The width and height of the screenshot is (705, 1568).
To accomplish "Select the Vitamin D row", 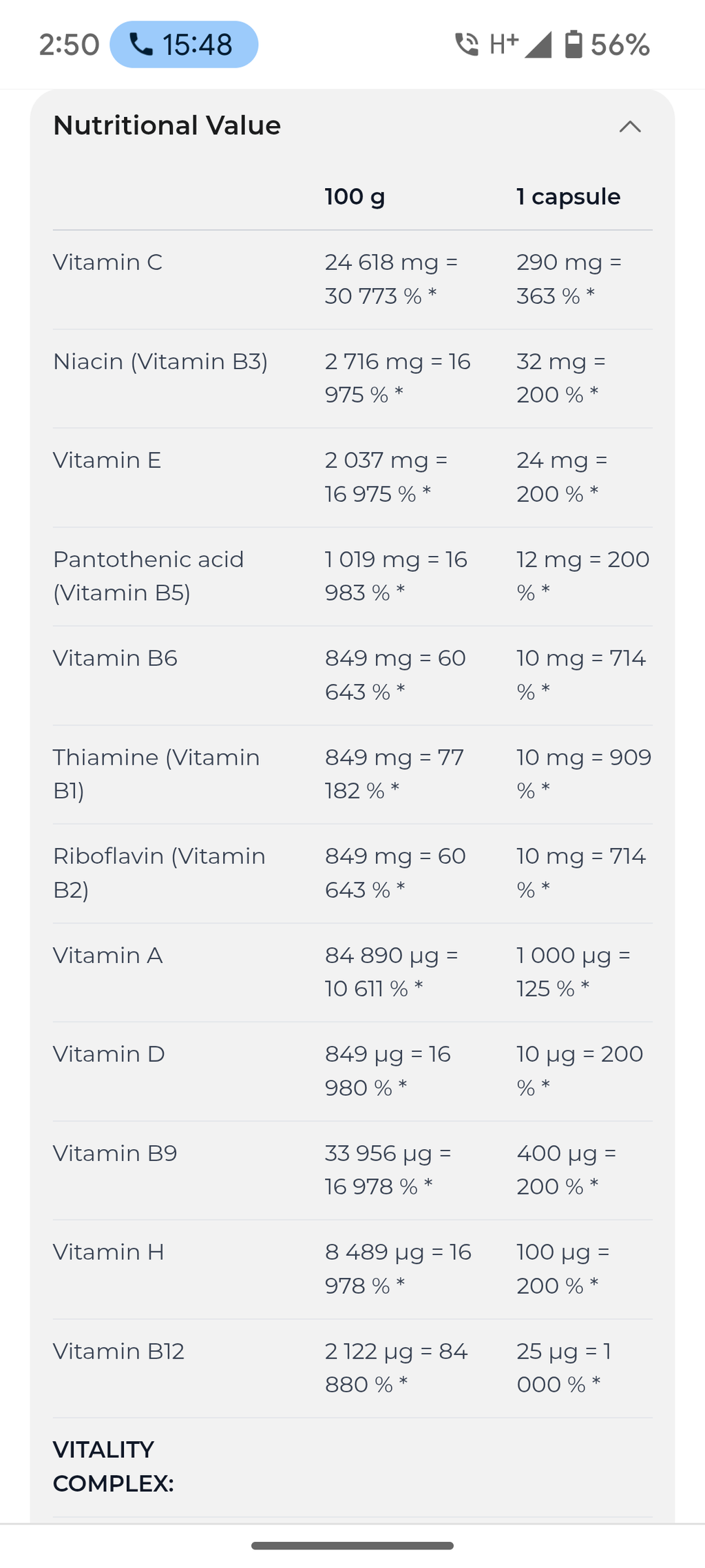I will click(x=108, y=1054).
